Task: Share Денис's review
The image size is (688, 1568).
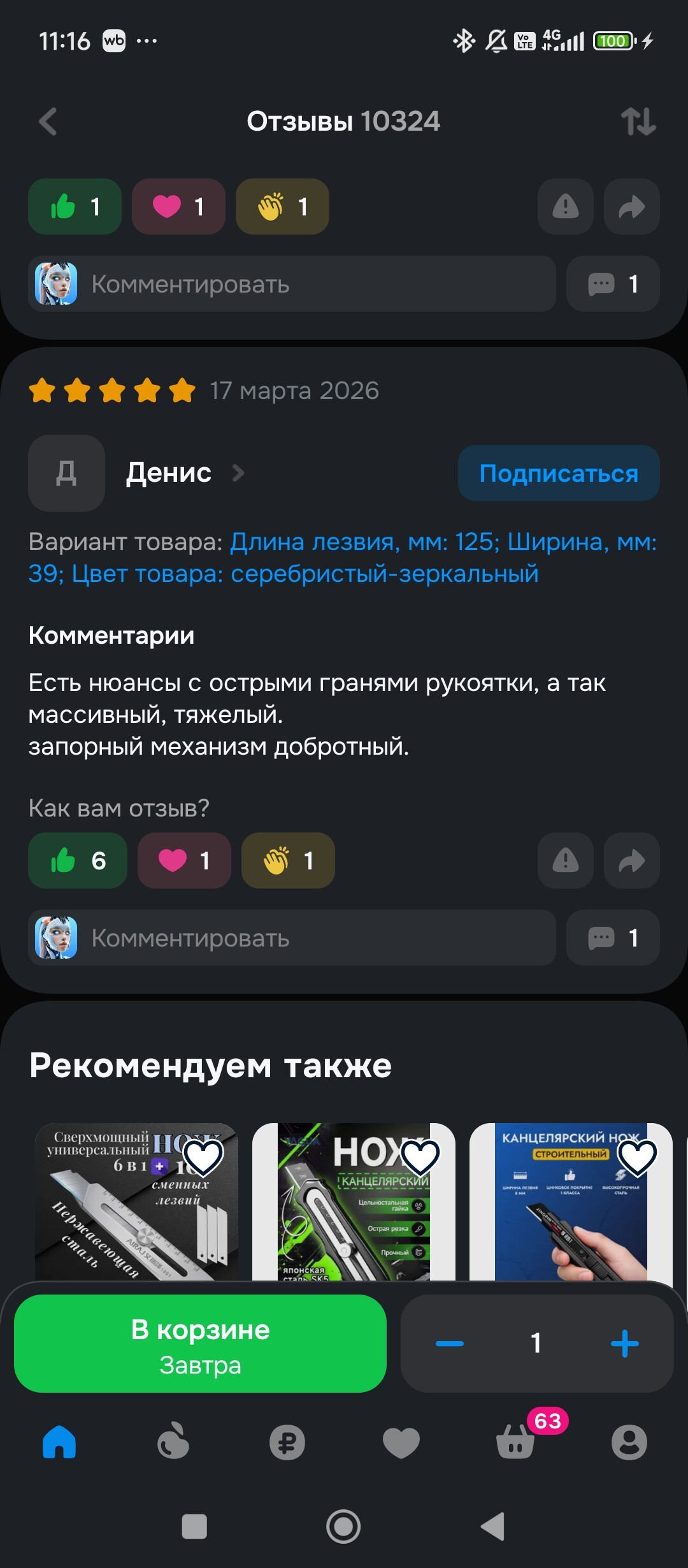Action: (631, 860)
